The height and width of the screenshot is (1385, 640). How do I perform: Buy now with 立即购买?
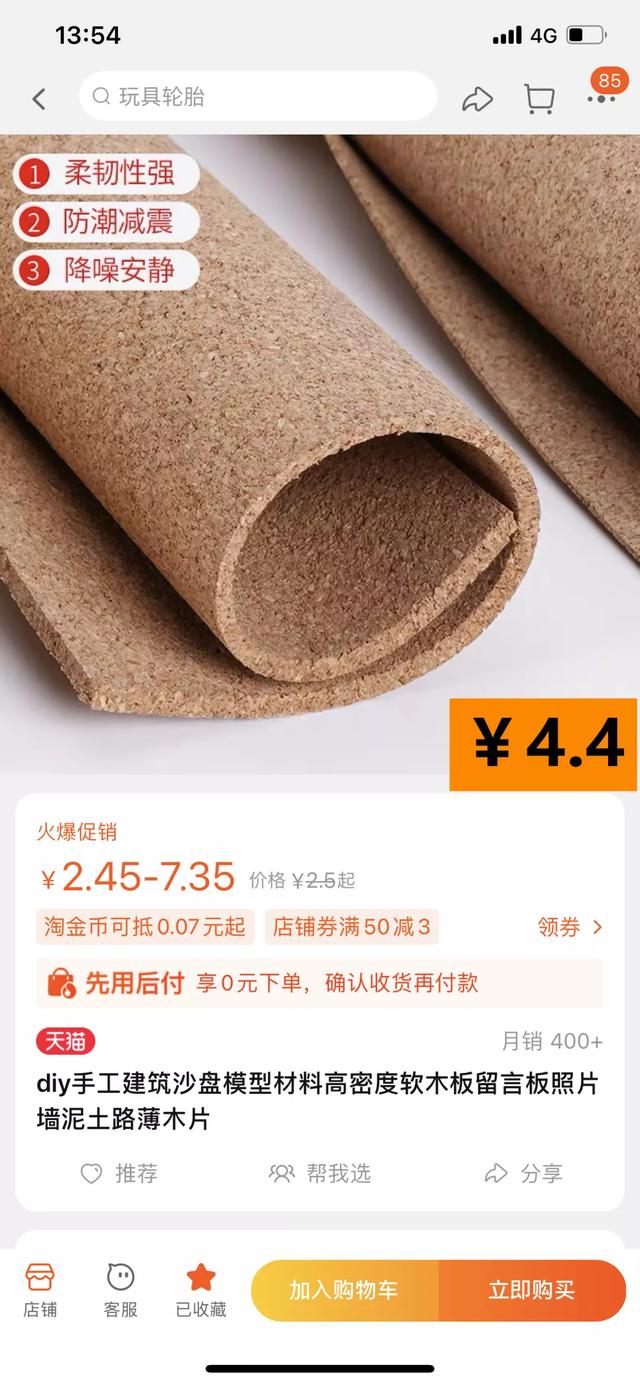pos(531,1290)
